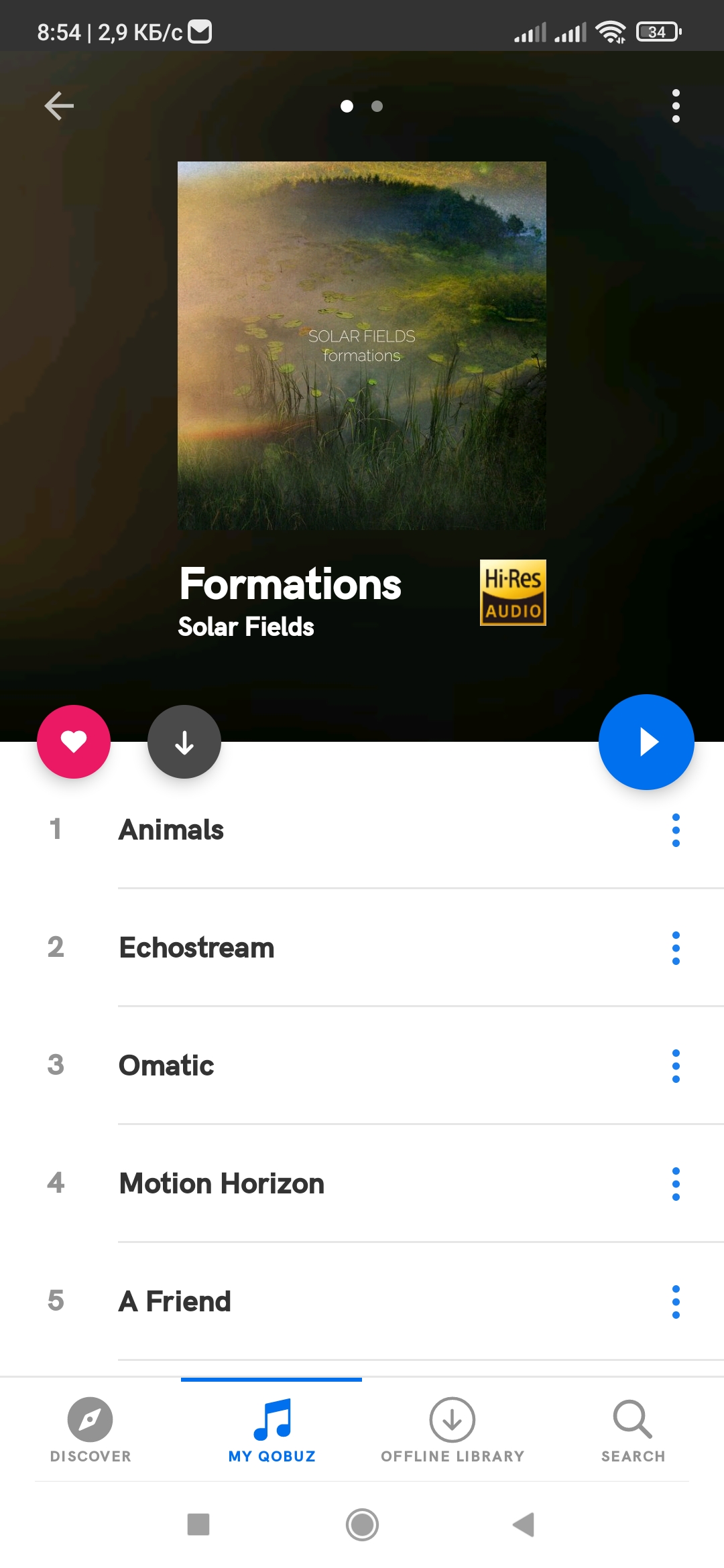Image resolution: width=724 pixels, height=1568 pixels.
Task: Switch to the Offline Library tab
Action: click(452, 1430)
